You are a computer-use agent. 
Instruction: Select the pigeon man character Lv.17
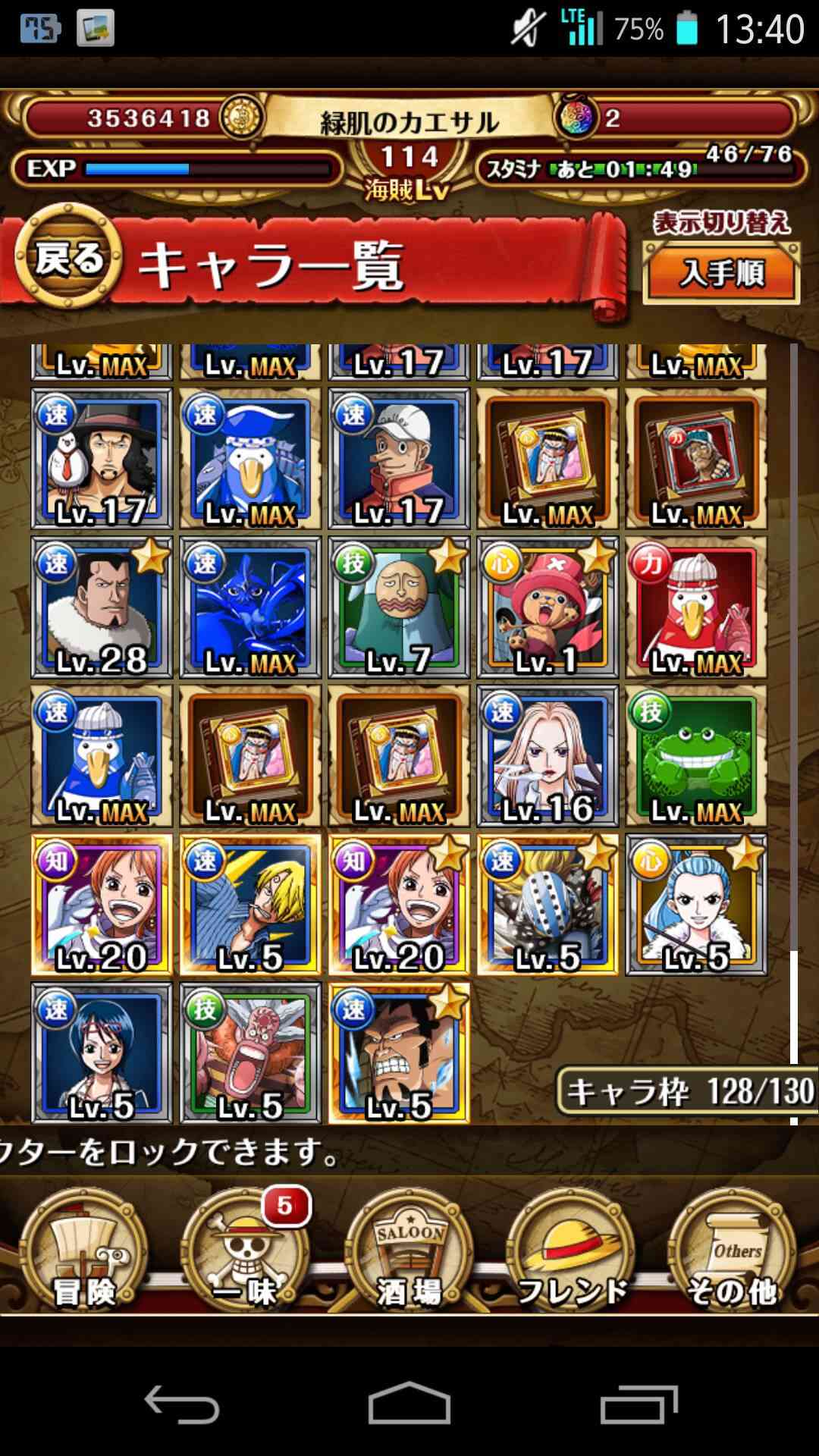(x=102, y=459)
